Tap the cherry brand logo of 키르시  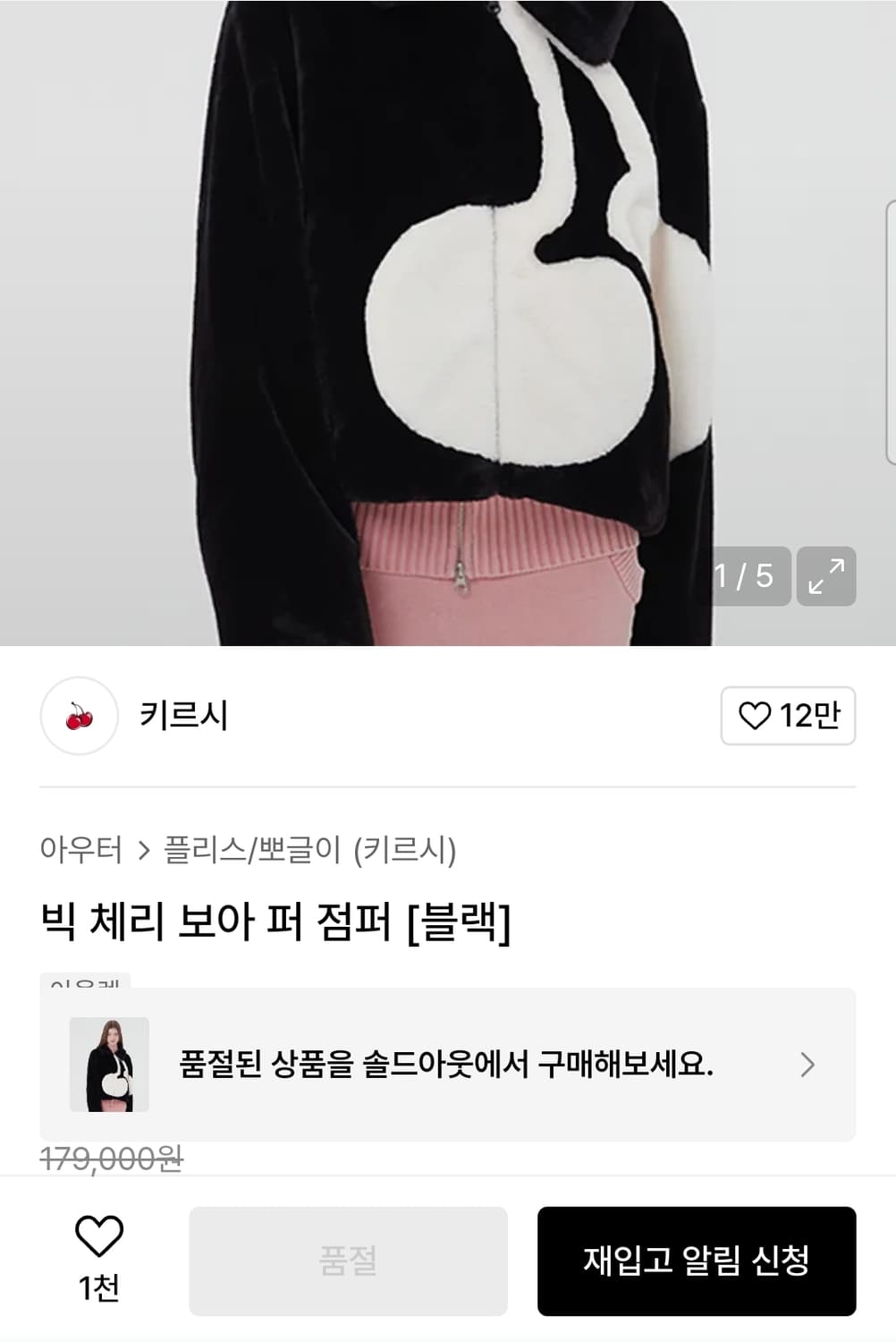point(80,716)
